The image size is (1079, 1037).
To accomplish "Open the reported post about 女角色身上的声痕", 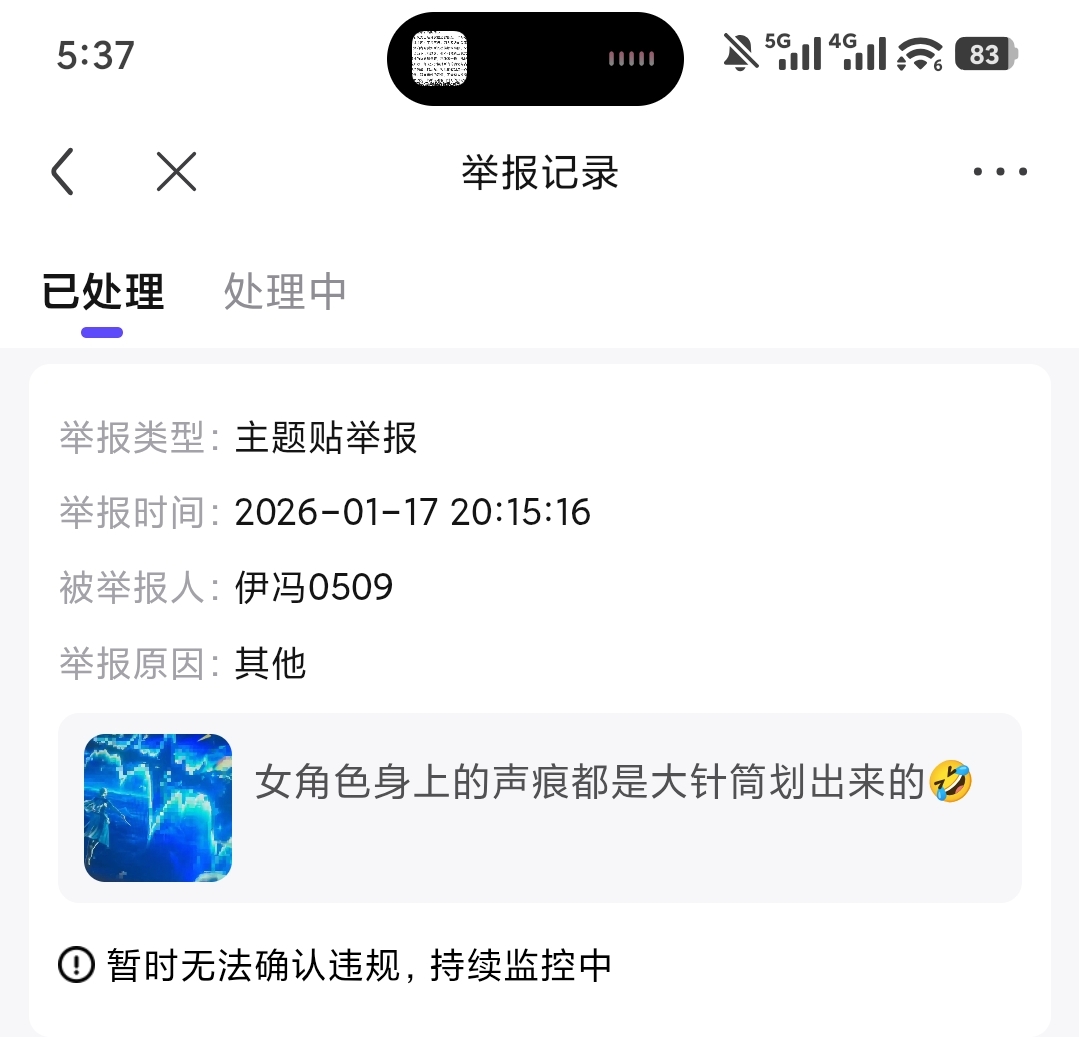I will tap(540, 807).
